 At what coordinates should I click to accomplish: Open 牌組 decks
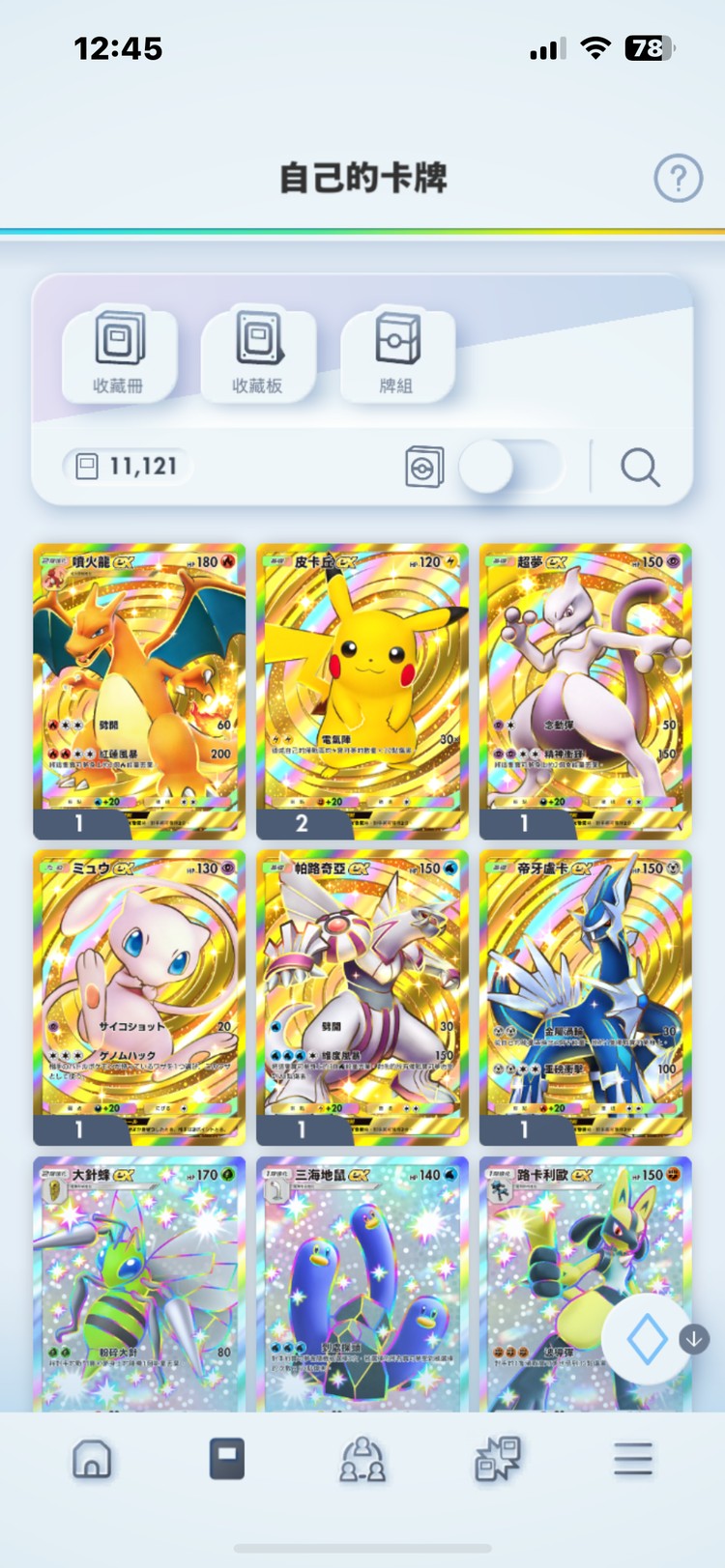coord(396,355)
